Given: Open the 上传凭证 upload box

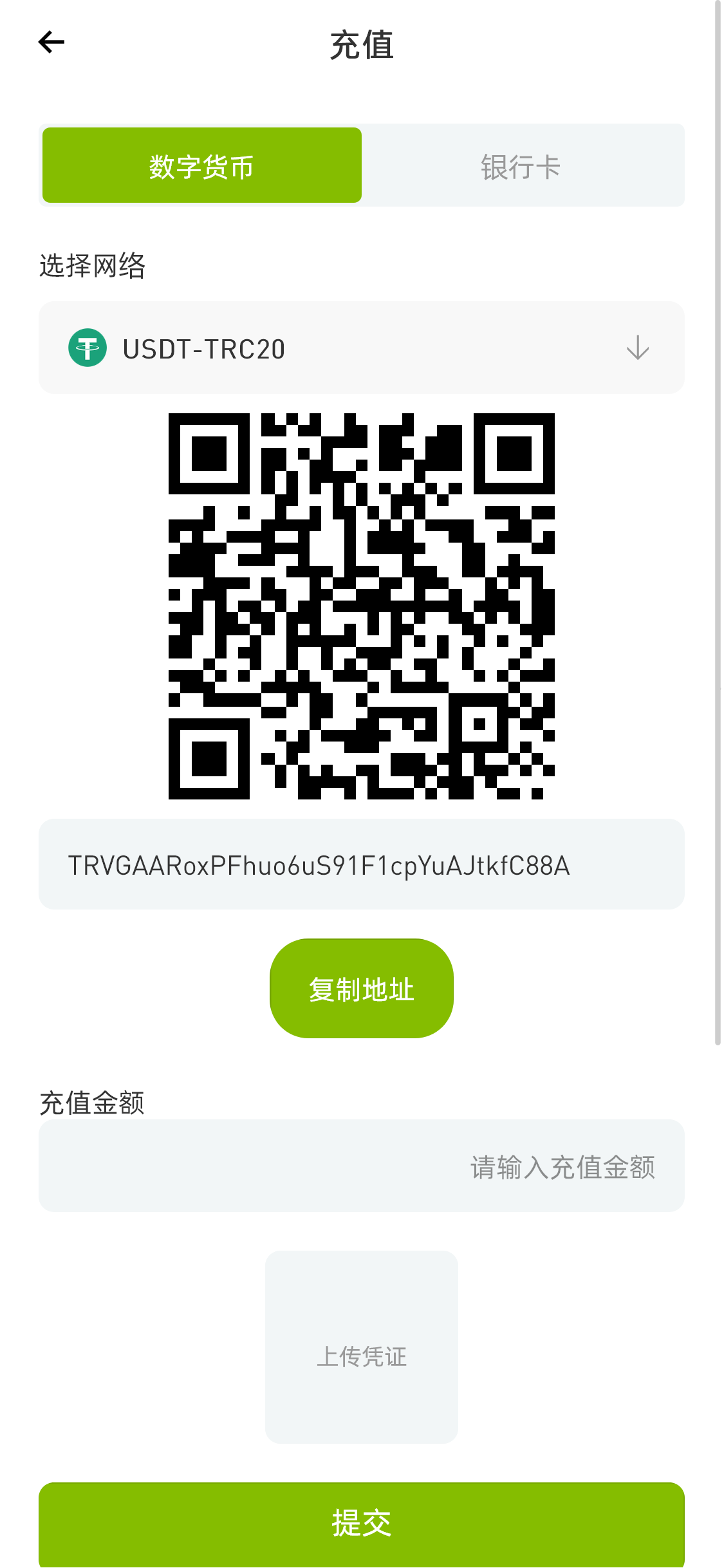Looking at the screenshot, I should (x=361, y=1347).
